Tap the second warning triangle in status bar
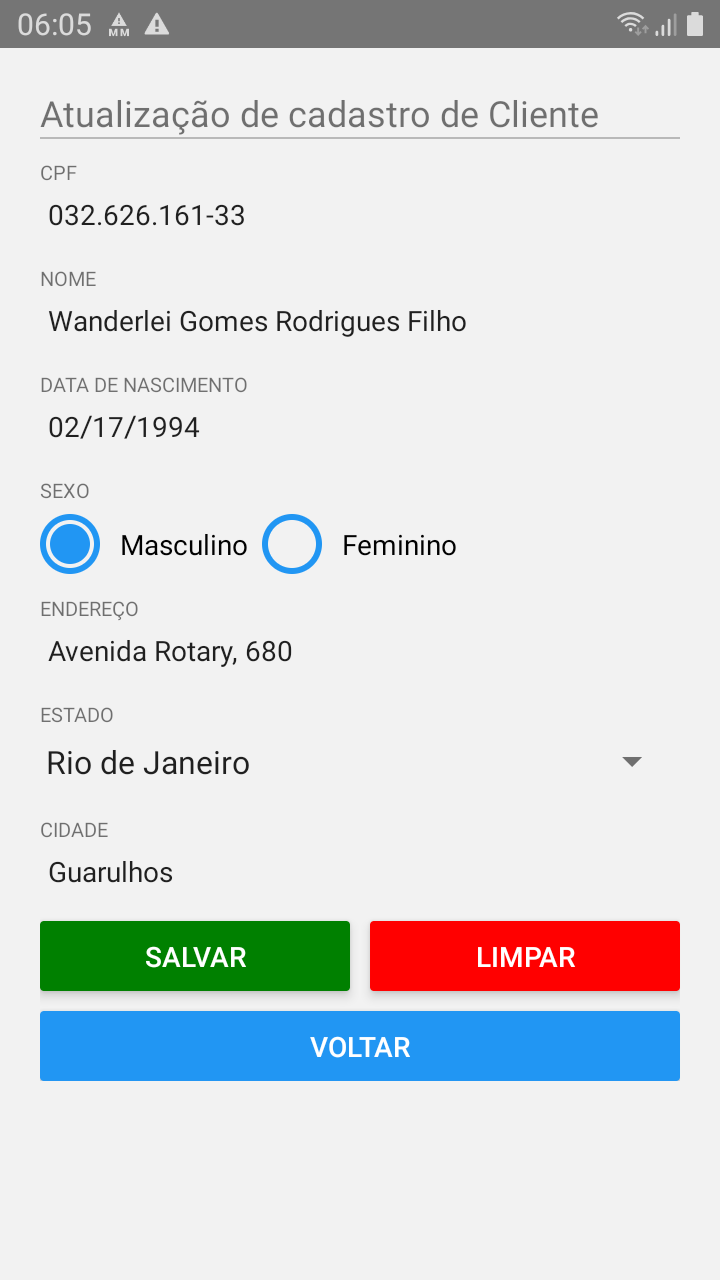 click(x=158, y=24)
